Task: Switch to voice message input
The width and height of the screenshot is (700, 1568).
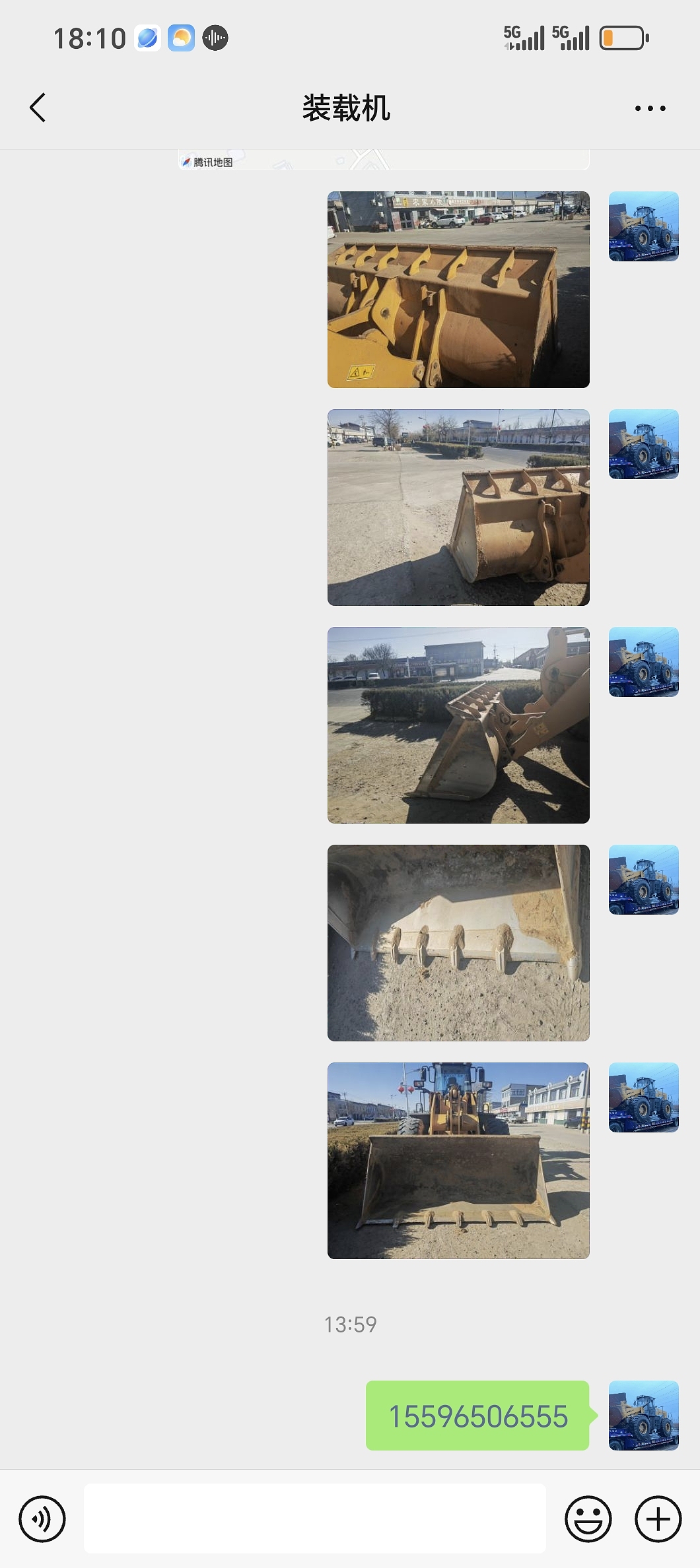Action: tap(42, 1519)
